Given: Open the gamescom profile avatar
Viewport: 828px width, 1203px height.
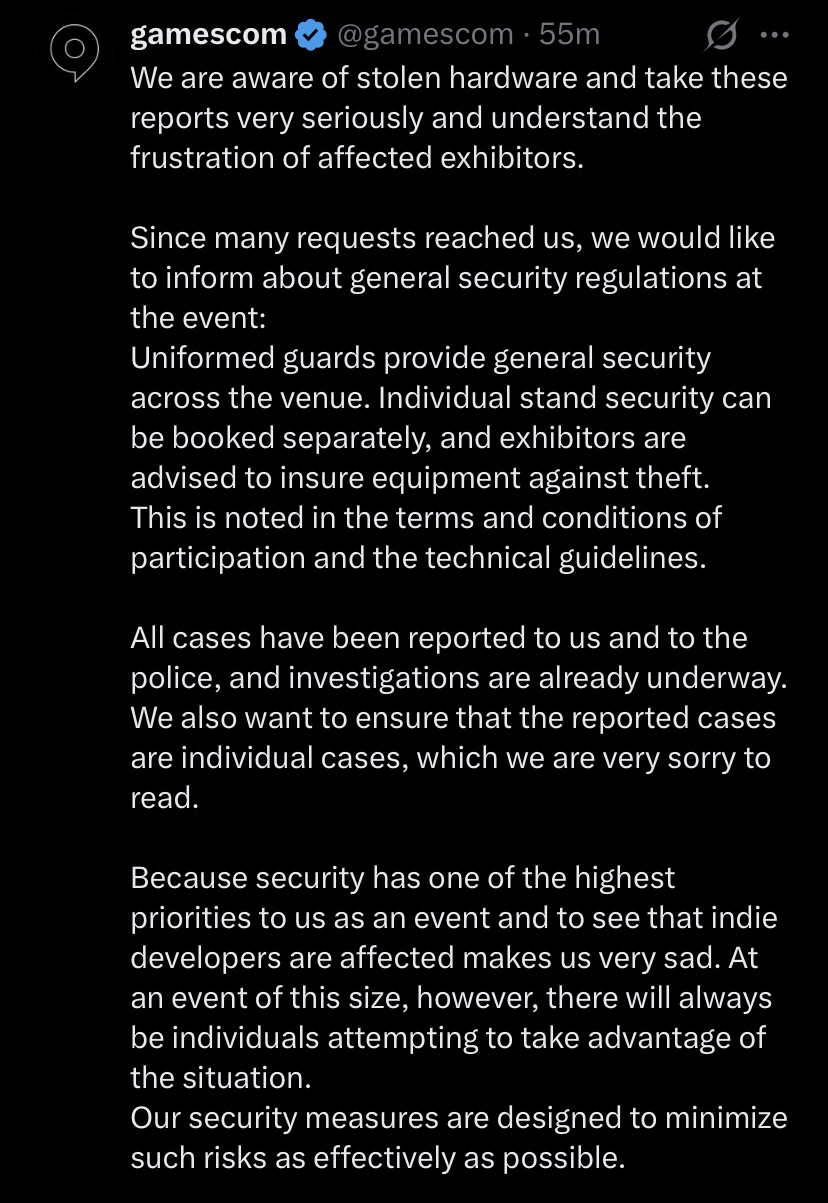Looking at the screenshot, I should click(74, 54).
